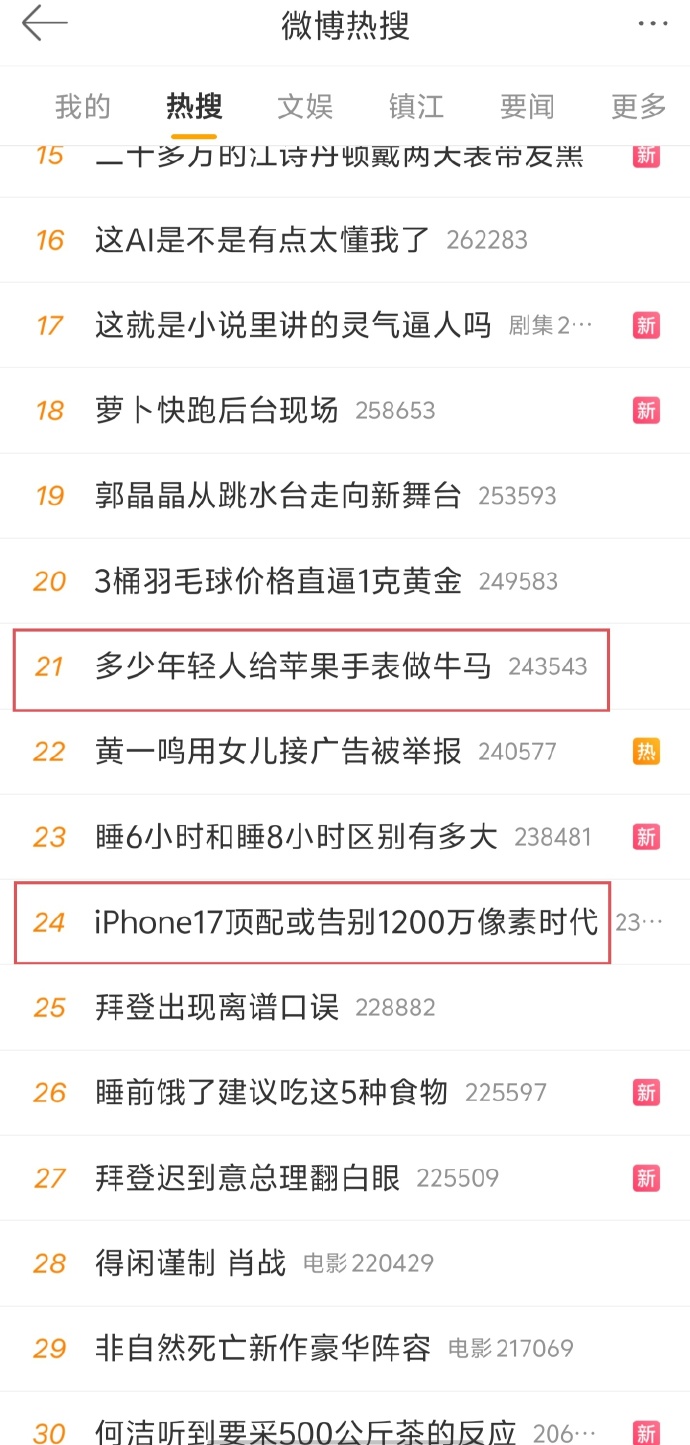Open topic 非自然死亡新作豪华阵容
The image size is (690, 1445).
coord(263,1348)
